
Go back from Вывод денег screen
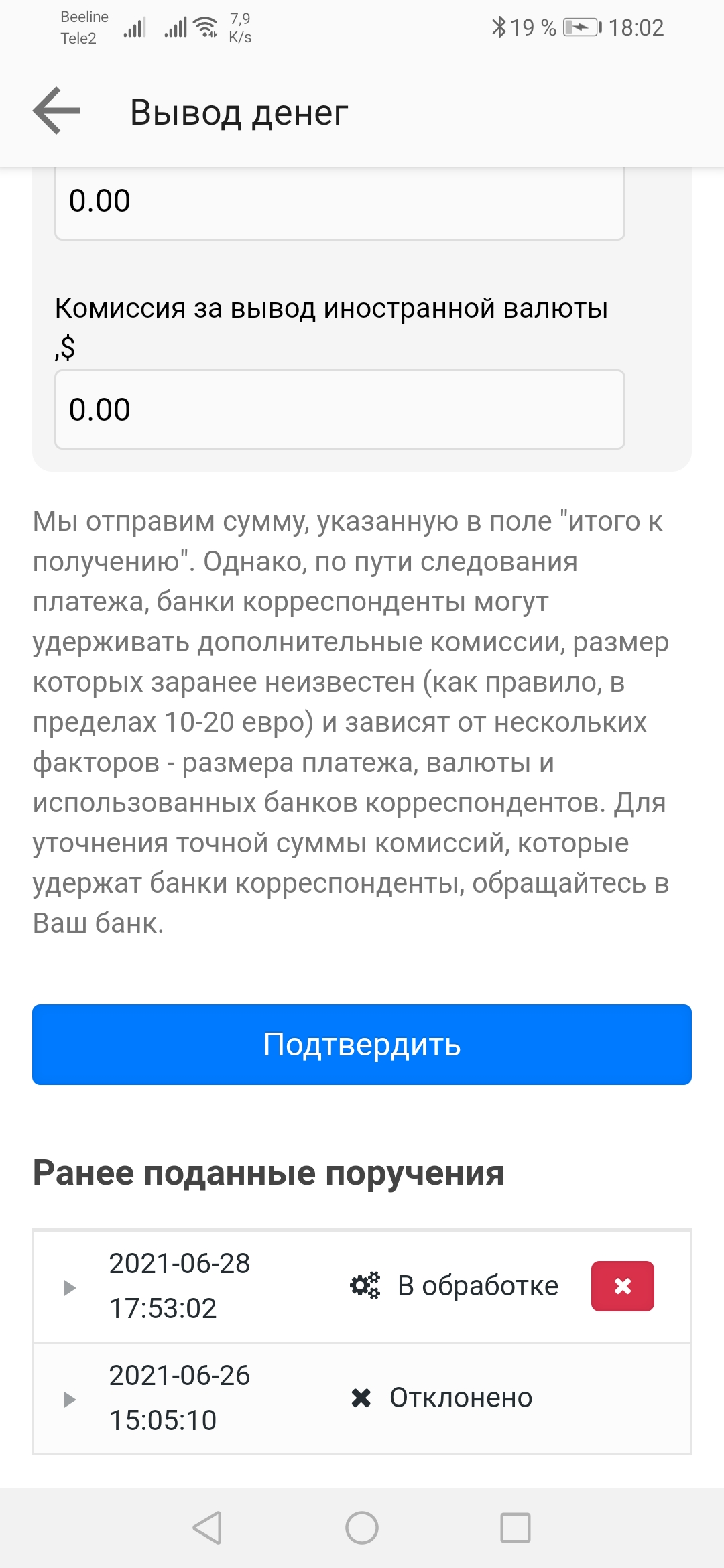pyautogui.click(x=56, y=111)
